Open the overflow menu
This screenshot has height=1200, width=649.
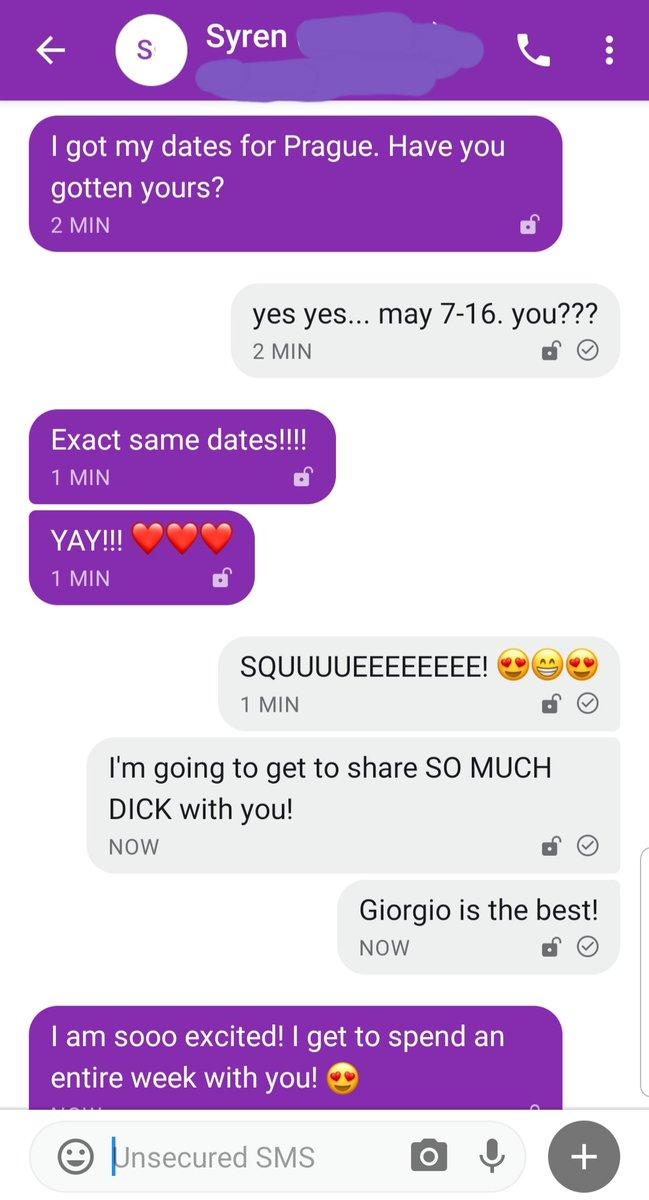pos(609,50)
